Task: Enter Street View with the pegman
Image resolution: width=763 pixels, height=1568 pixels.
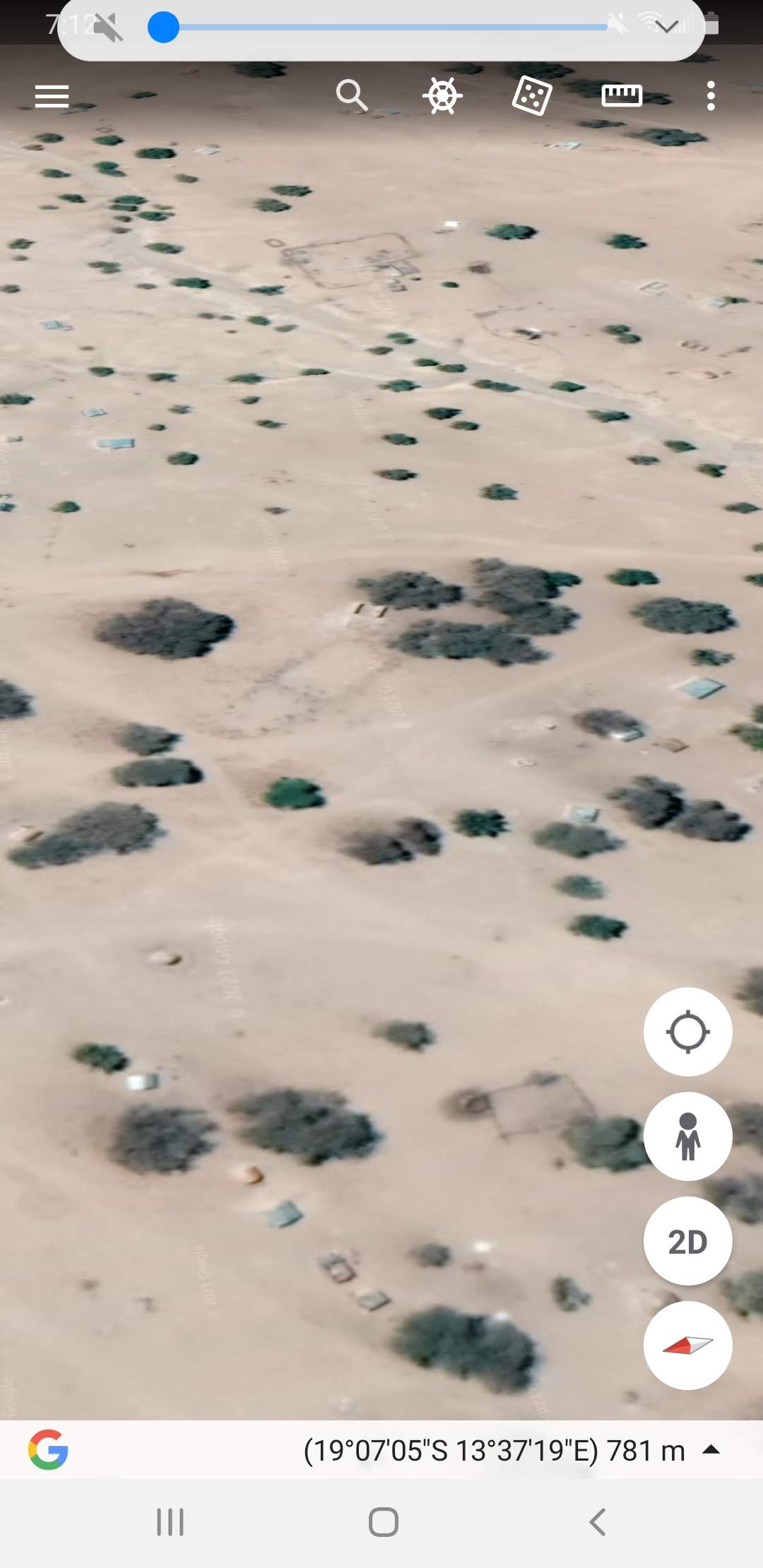Action: [687, 1136]
